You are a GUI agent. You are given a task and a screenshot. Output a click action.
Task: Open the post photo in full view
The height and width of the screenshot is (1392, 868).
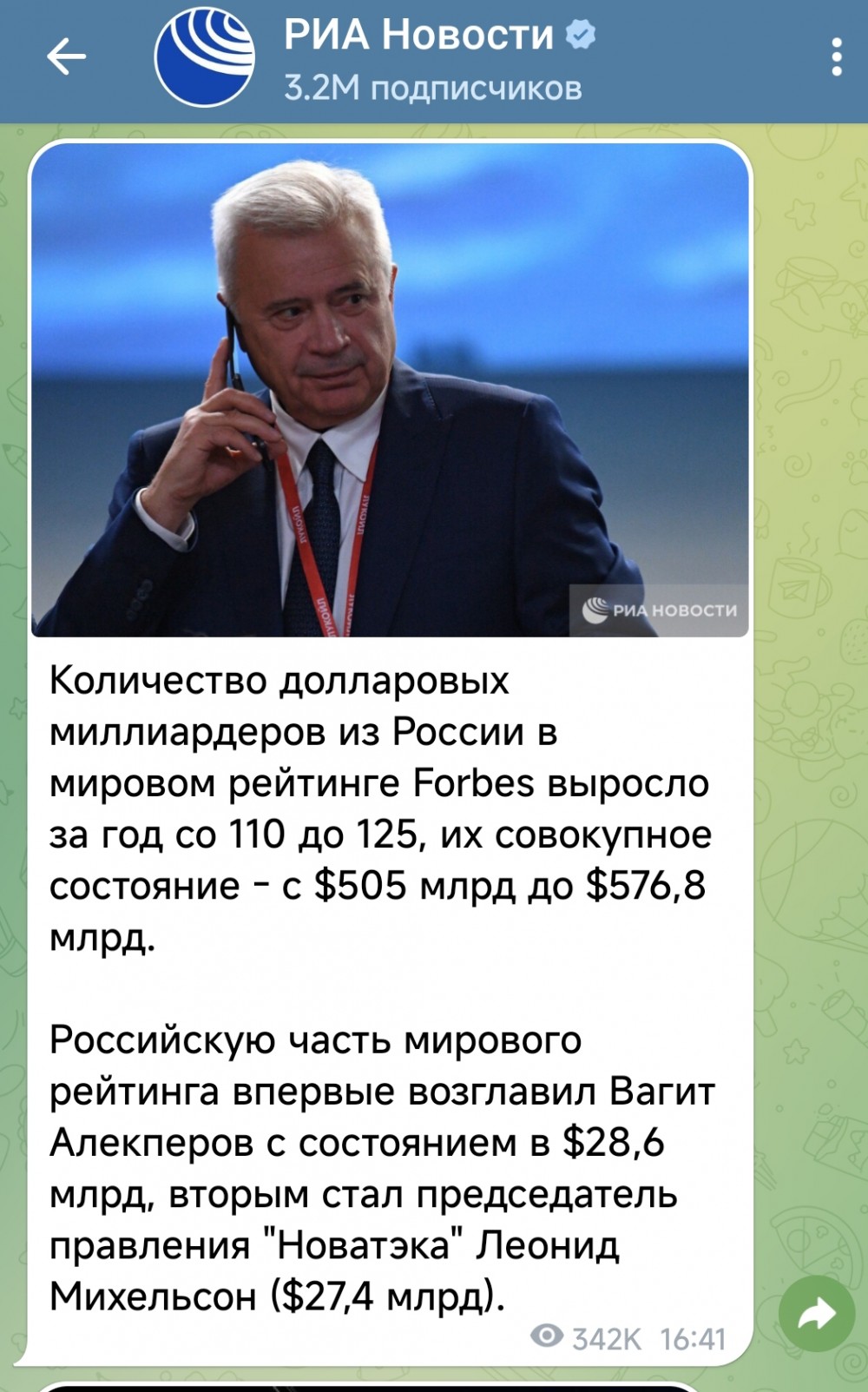(x=390, y=391)
